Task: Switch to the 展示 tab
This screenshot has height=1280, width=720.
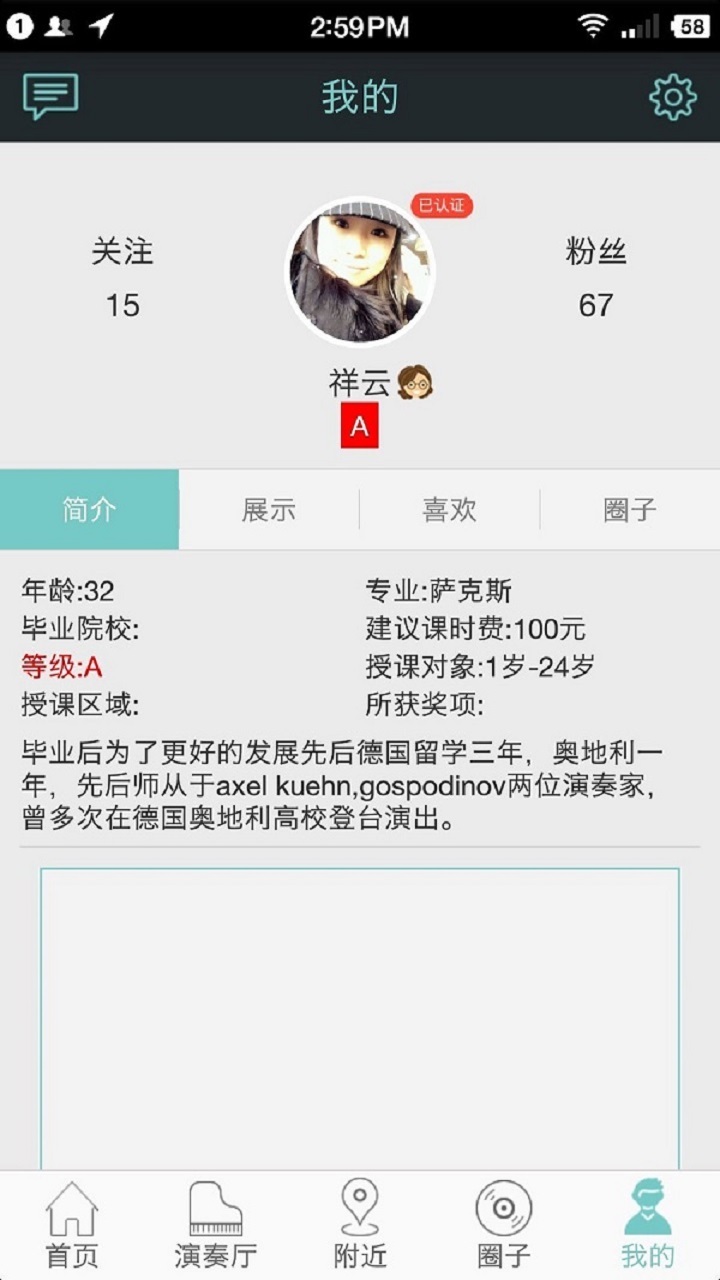Action: tap(269, 510)
